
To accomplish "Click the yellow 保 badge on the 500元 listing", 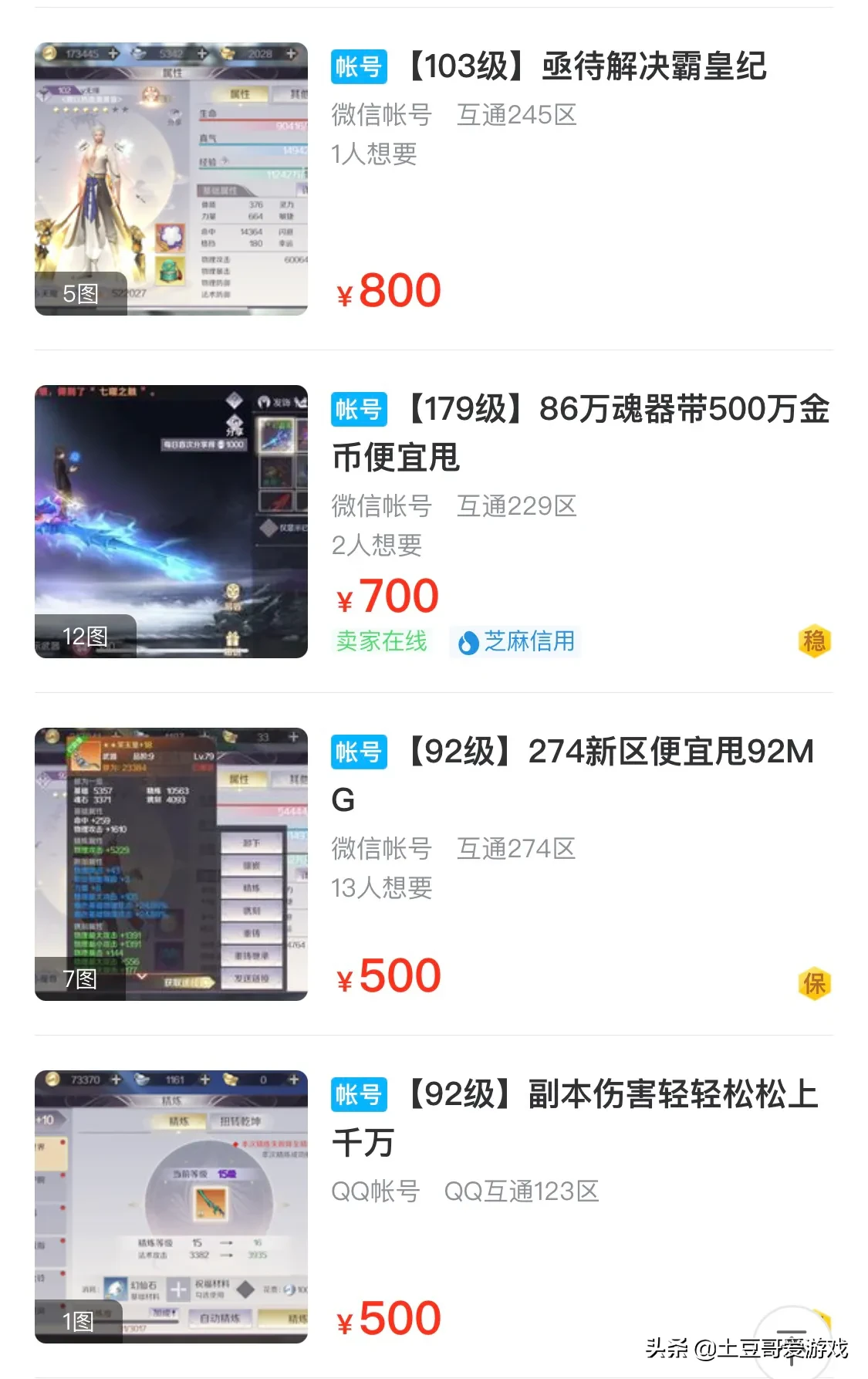I will 816,984.
